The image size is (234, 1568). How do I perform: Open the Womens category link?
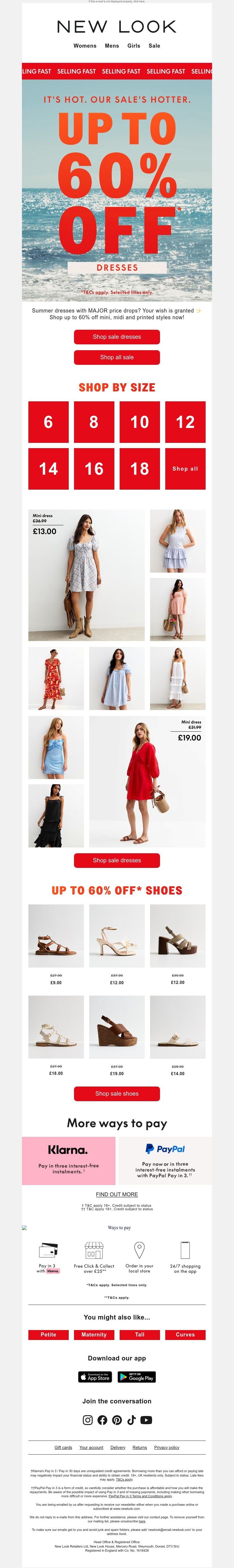click(x=85, y=46)
